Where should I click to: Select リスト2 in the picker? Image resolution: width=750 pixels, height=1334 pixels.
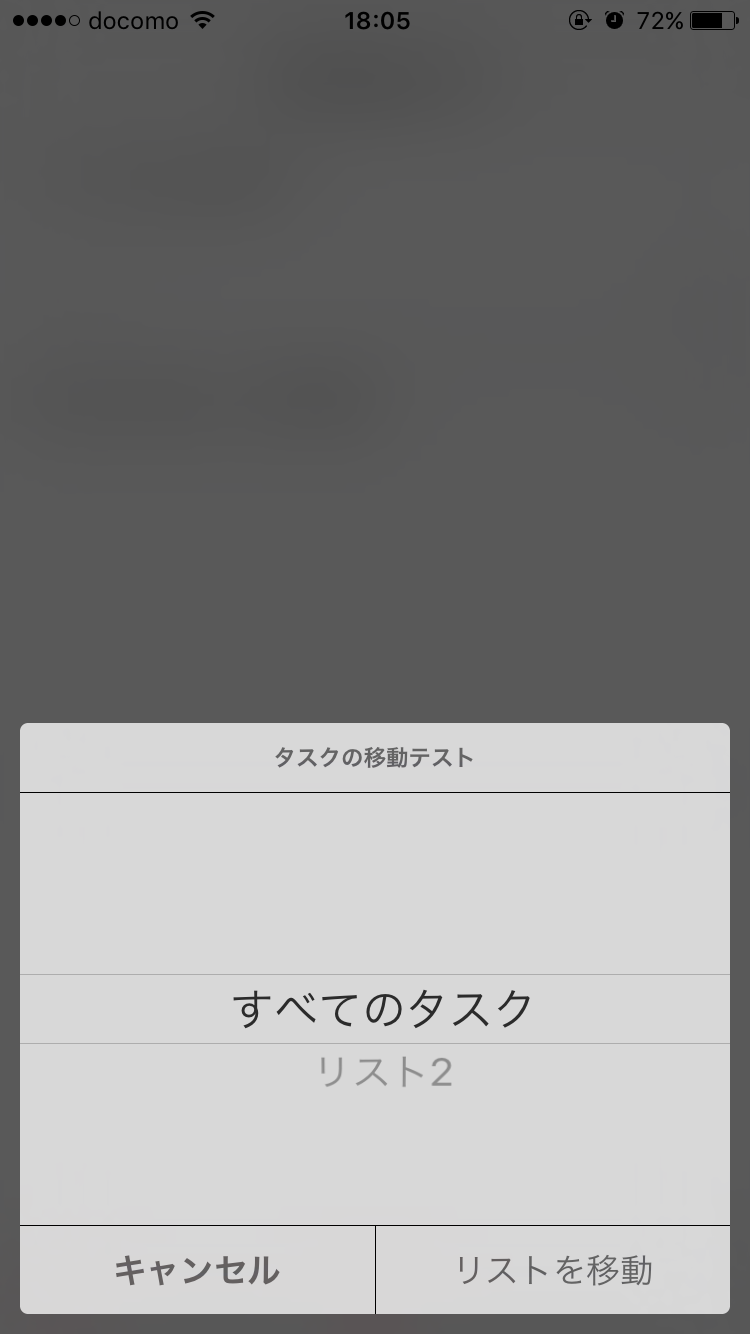(x=385, y=1073)
